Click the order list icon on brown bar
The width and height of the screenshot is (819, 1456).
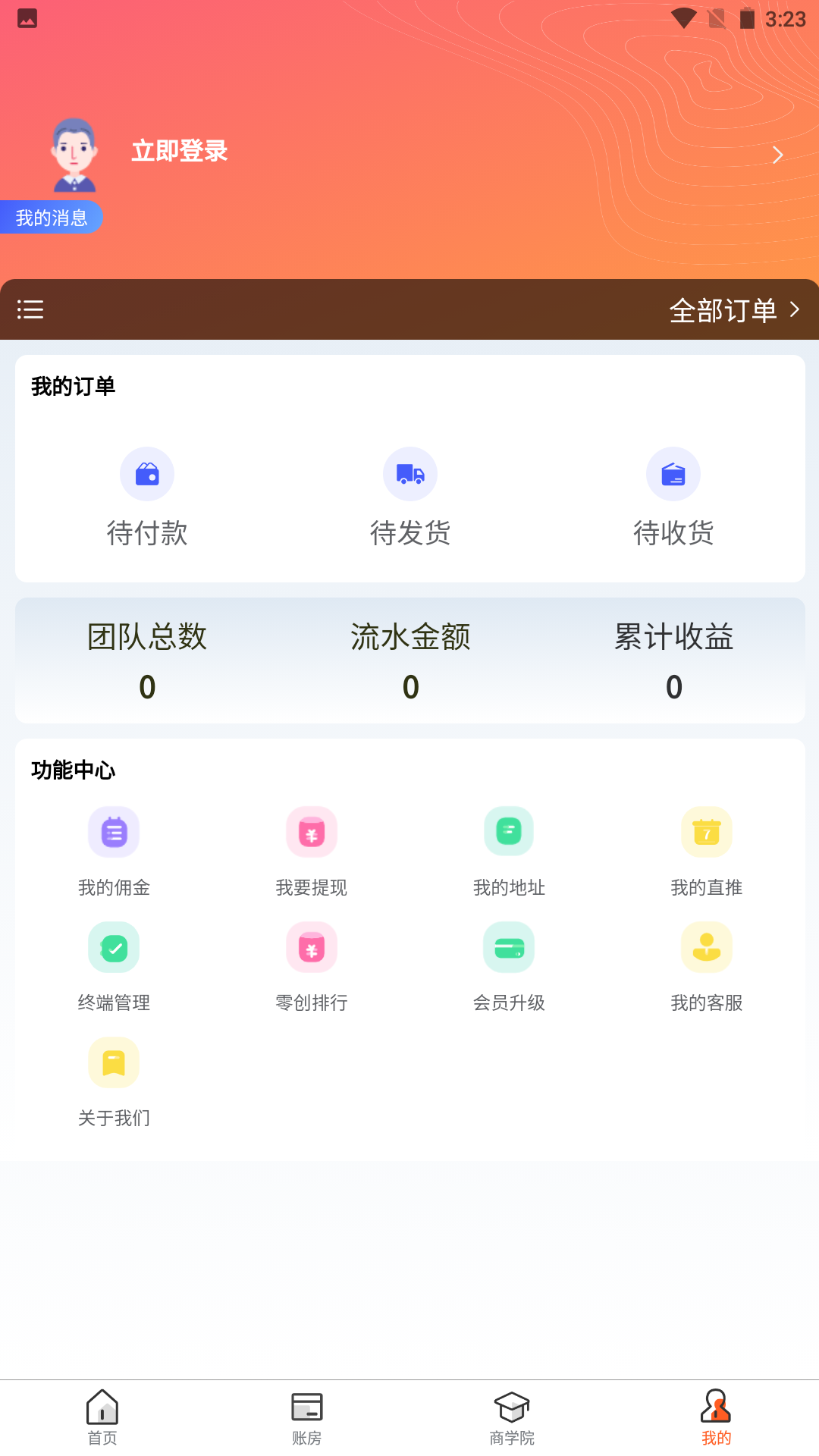30,309
